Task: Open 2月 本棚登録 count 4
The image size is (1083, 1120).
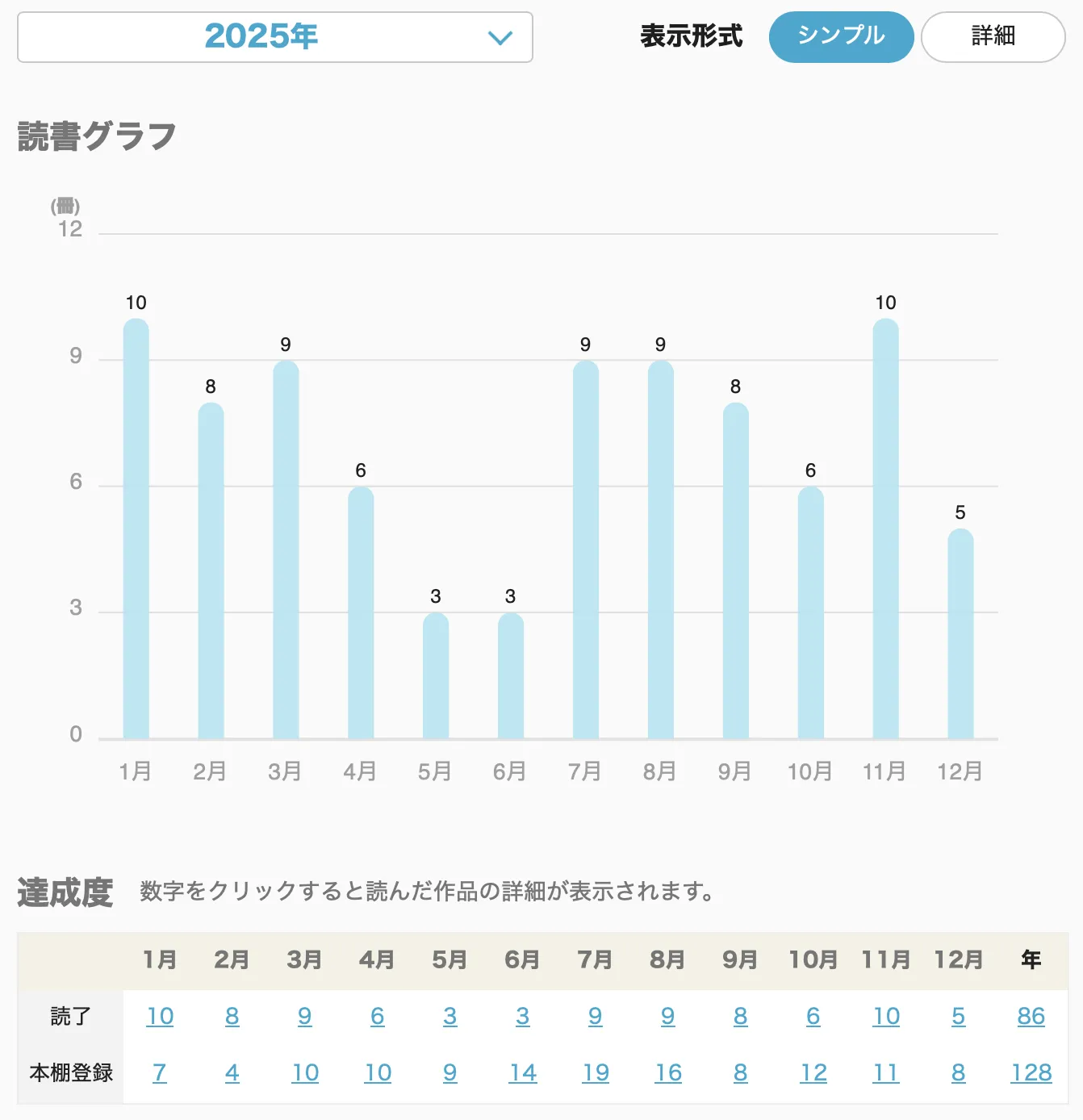Action: pos(232,1072)
